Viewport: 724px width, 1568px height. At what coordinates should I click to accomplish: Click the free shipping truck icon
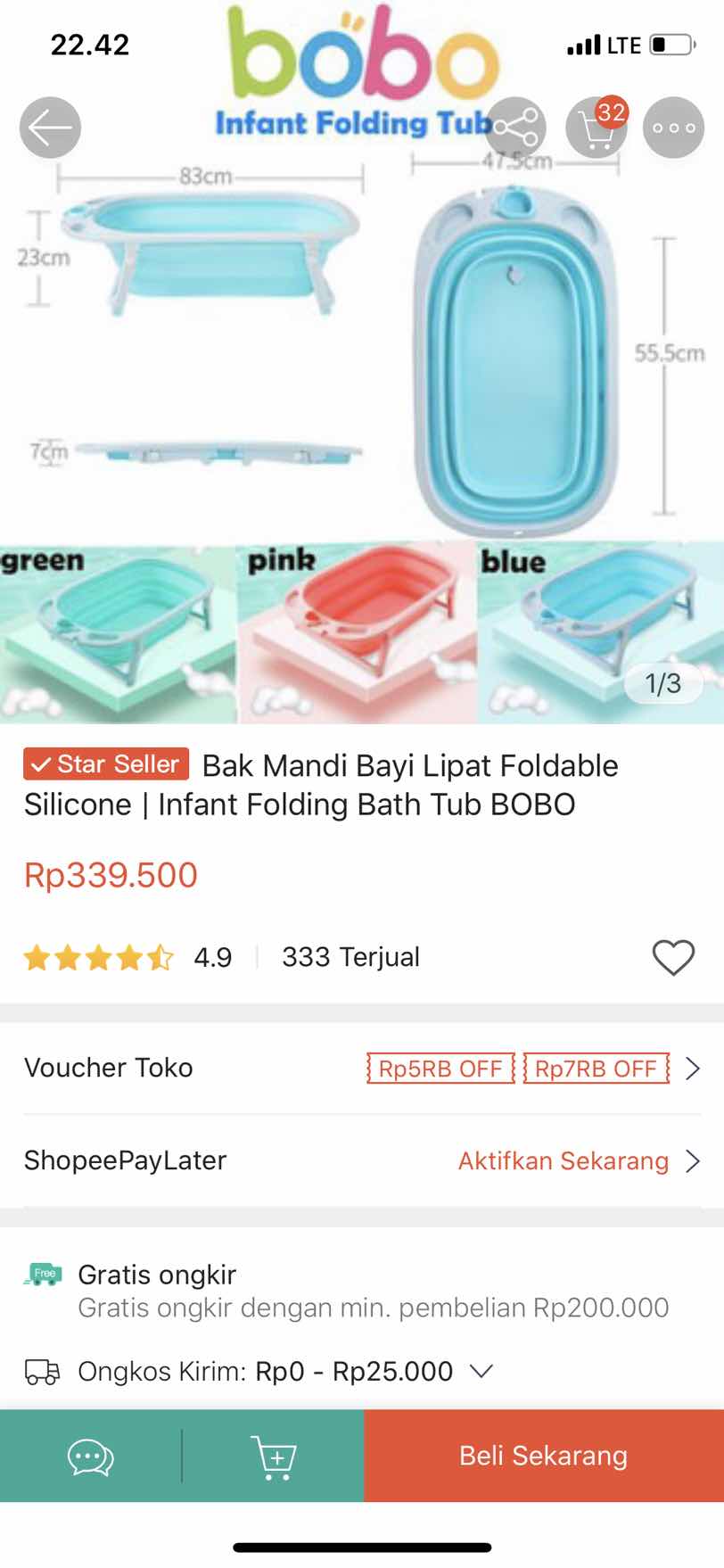pos(42,1371)
